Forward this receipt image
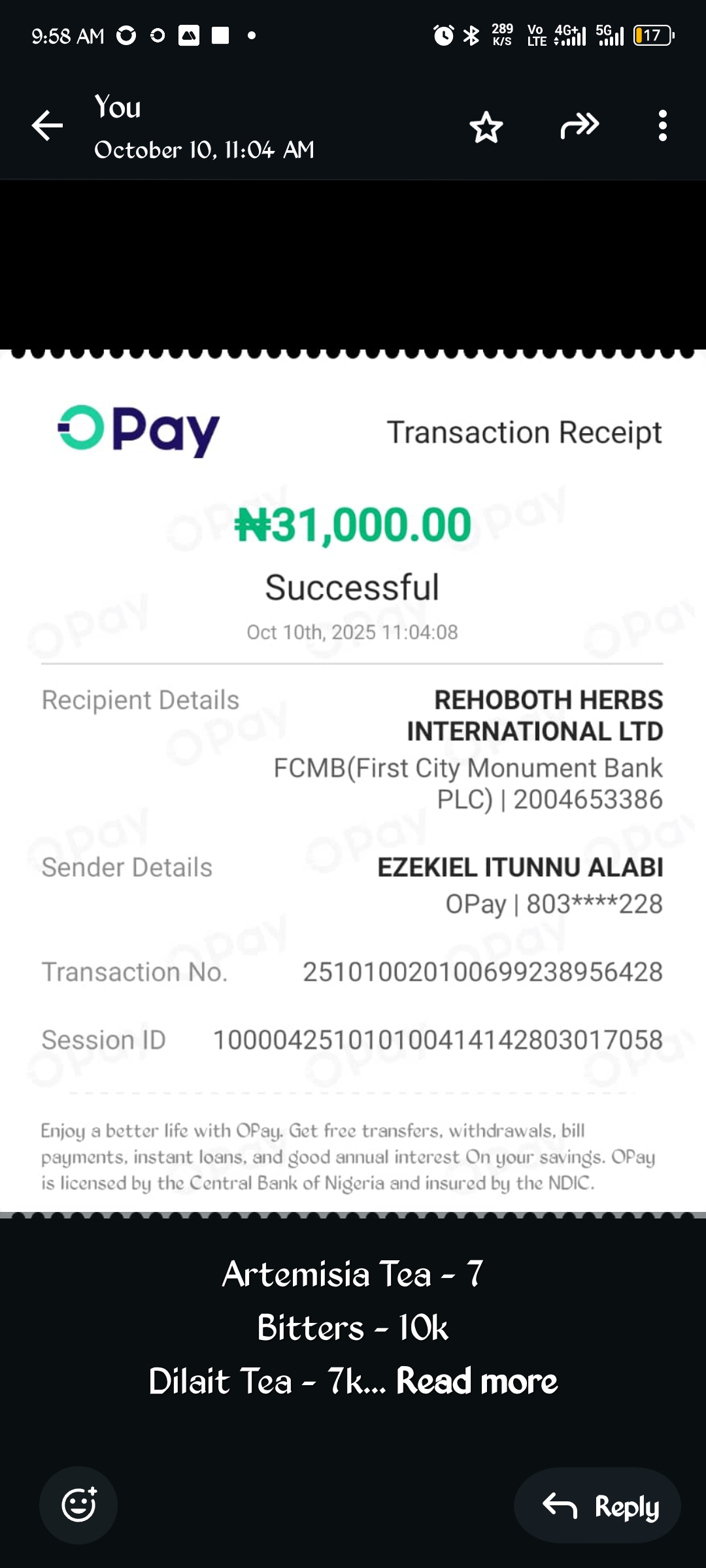Image resolution: width=706 pixels, height=1568 pixels. click(x=579, y=125)
